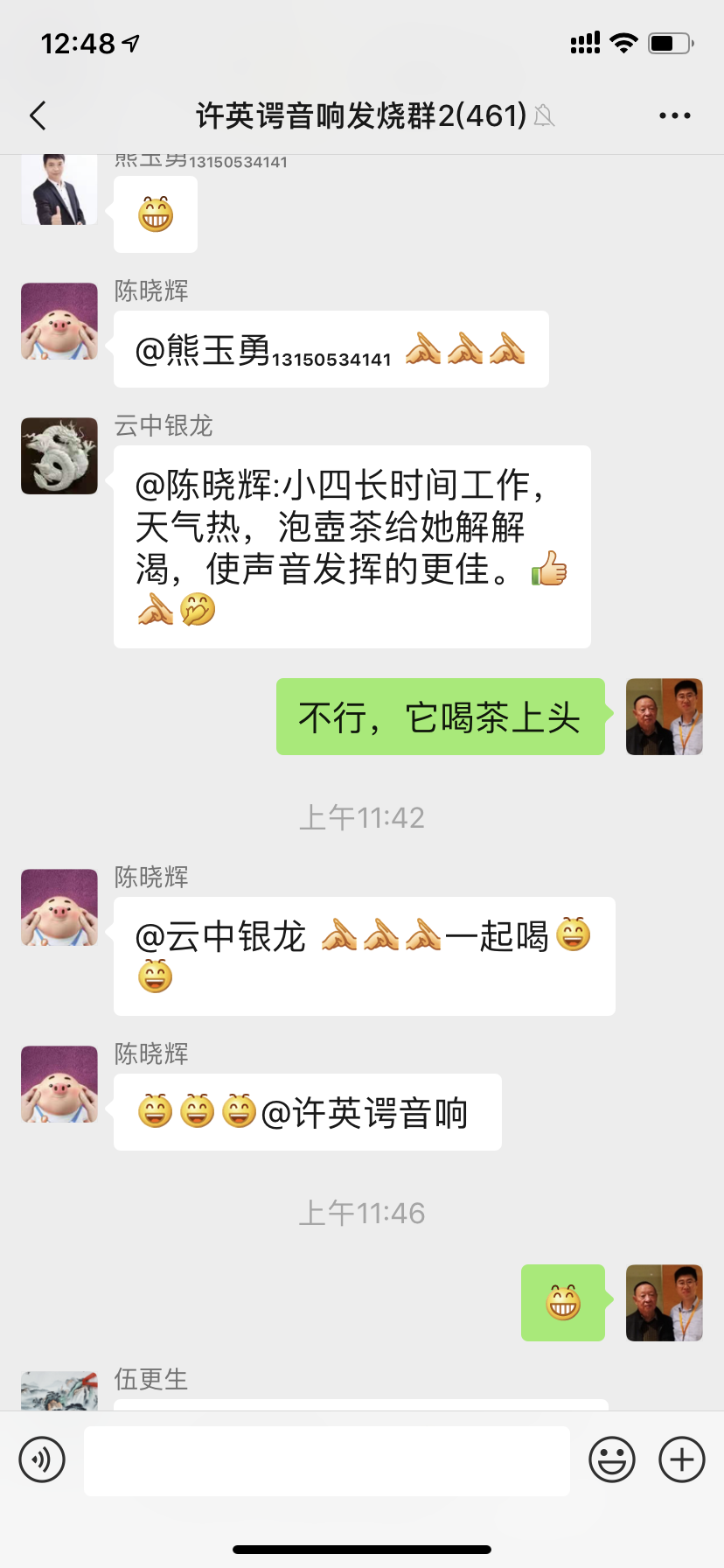
Task: Tap the message text input field
Action: [326, 1460]
